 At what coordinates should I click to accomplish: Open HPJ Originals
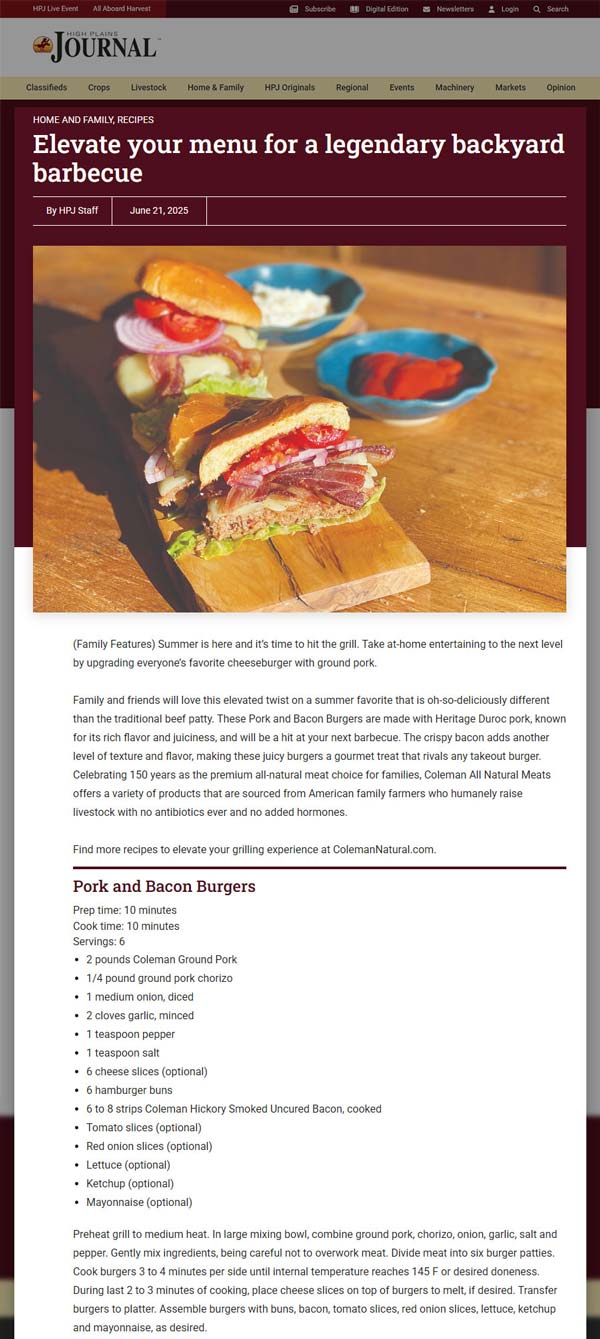pyautogui.click(x=290, y=88)
